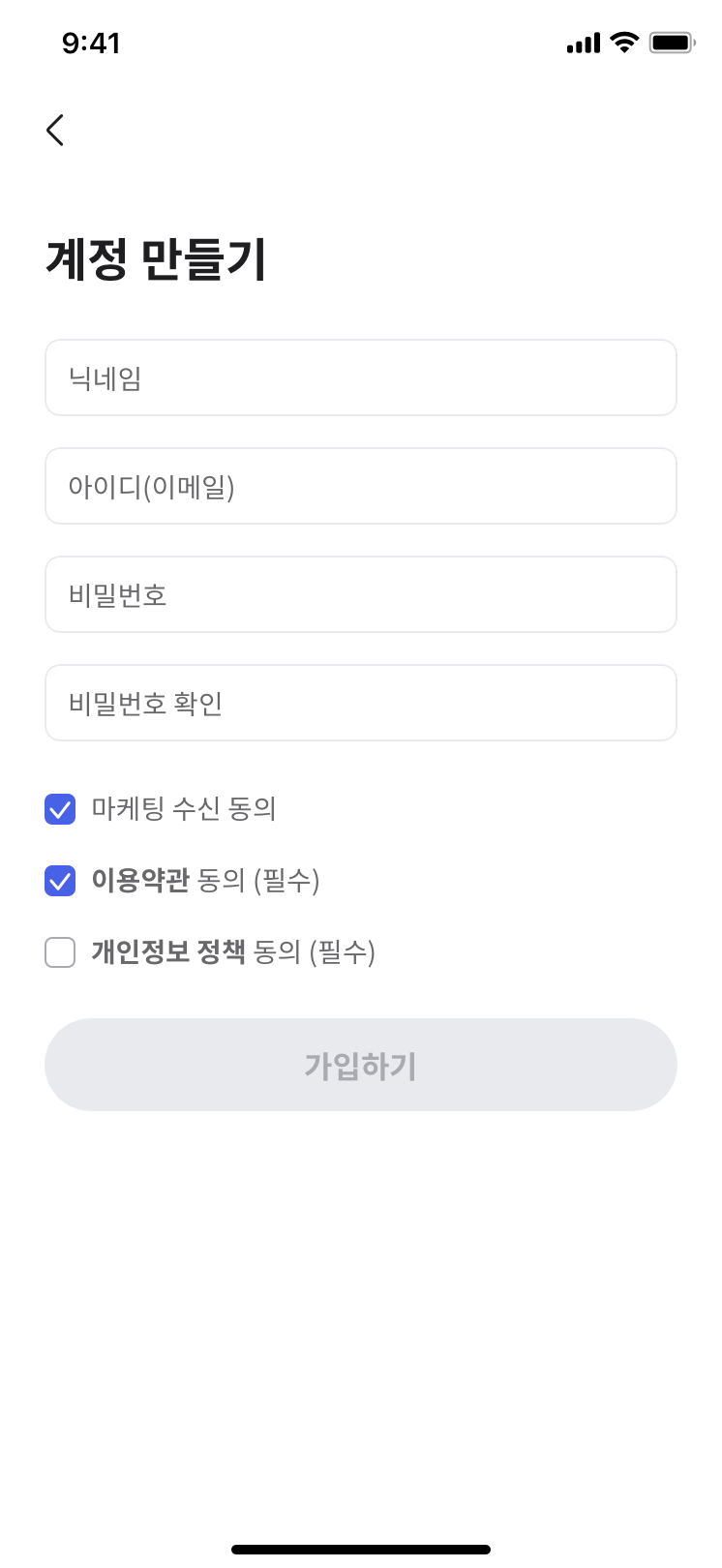Select the 비밀번호 field

tap(361, 594)
